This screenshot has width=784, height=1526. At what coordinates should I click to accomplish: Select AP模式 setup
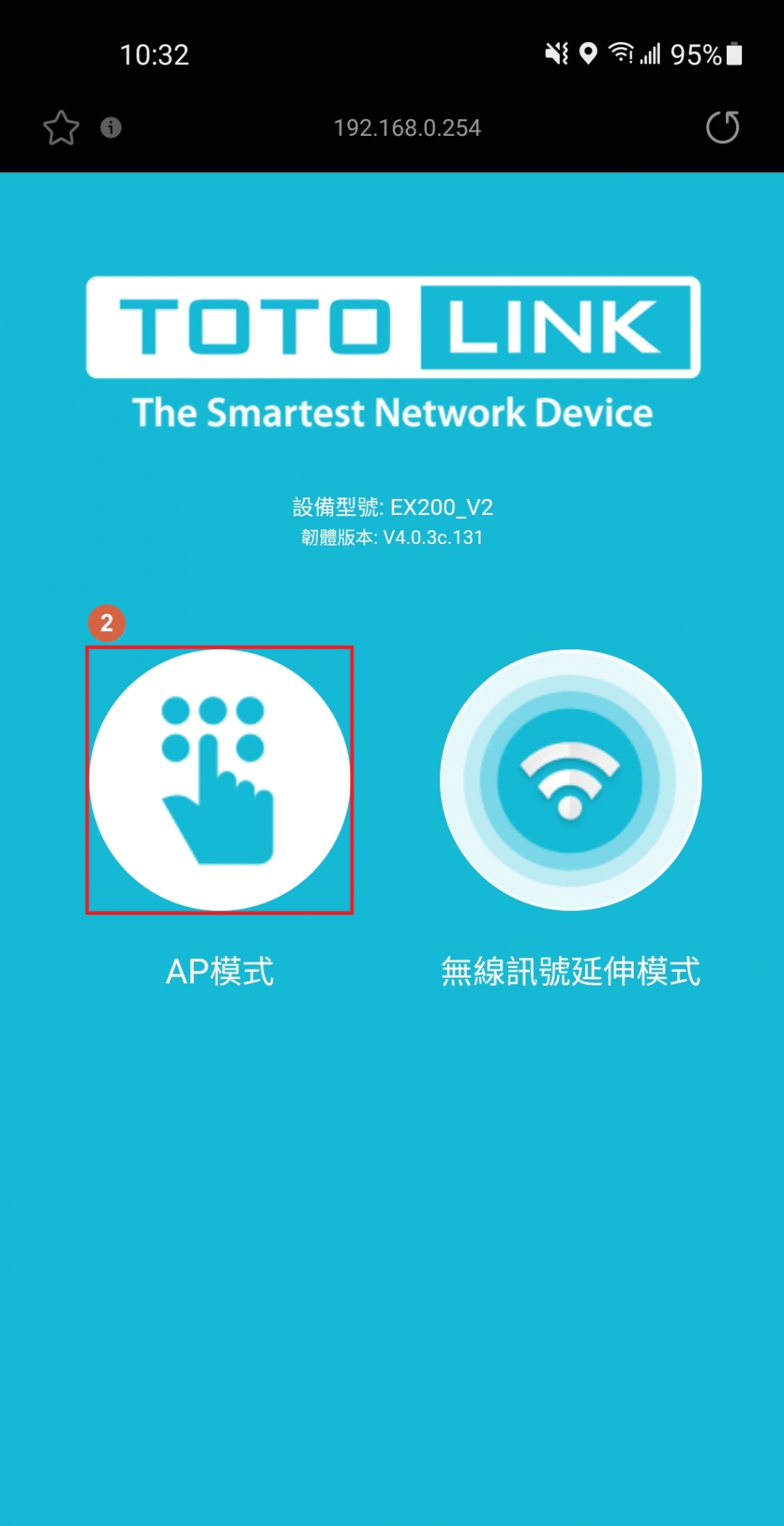click(220, 780)
